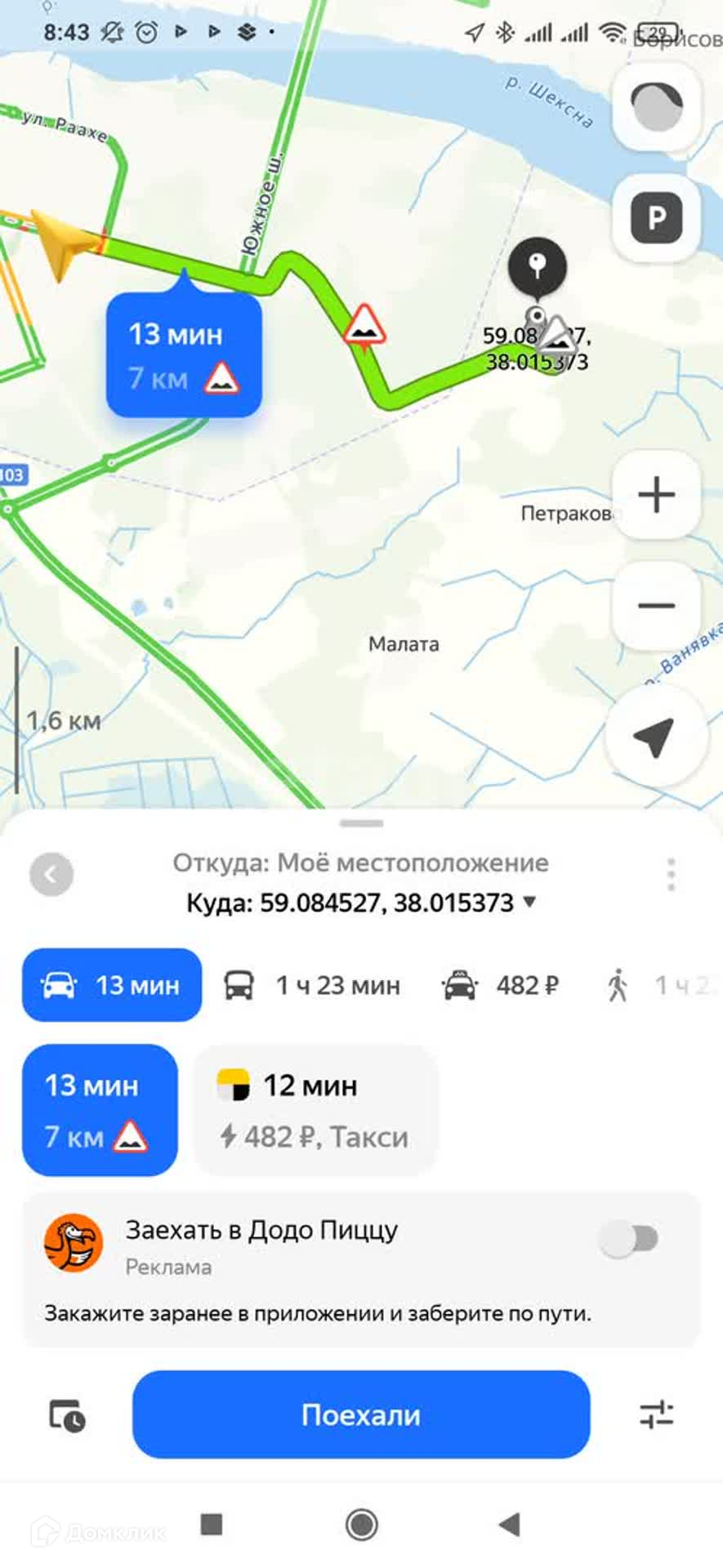Open departure time scheduling icon
Image resolution: width=723 pixels, height=1568 pixels.
pos(67,1415)
